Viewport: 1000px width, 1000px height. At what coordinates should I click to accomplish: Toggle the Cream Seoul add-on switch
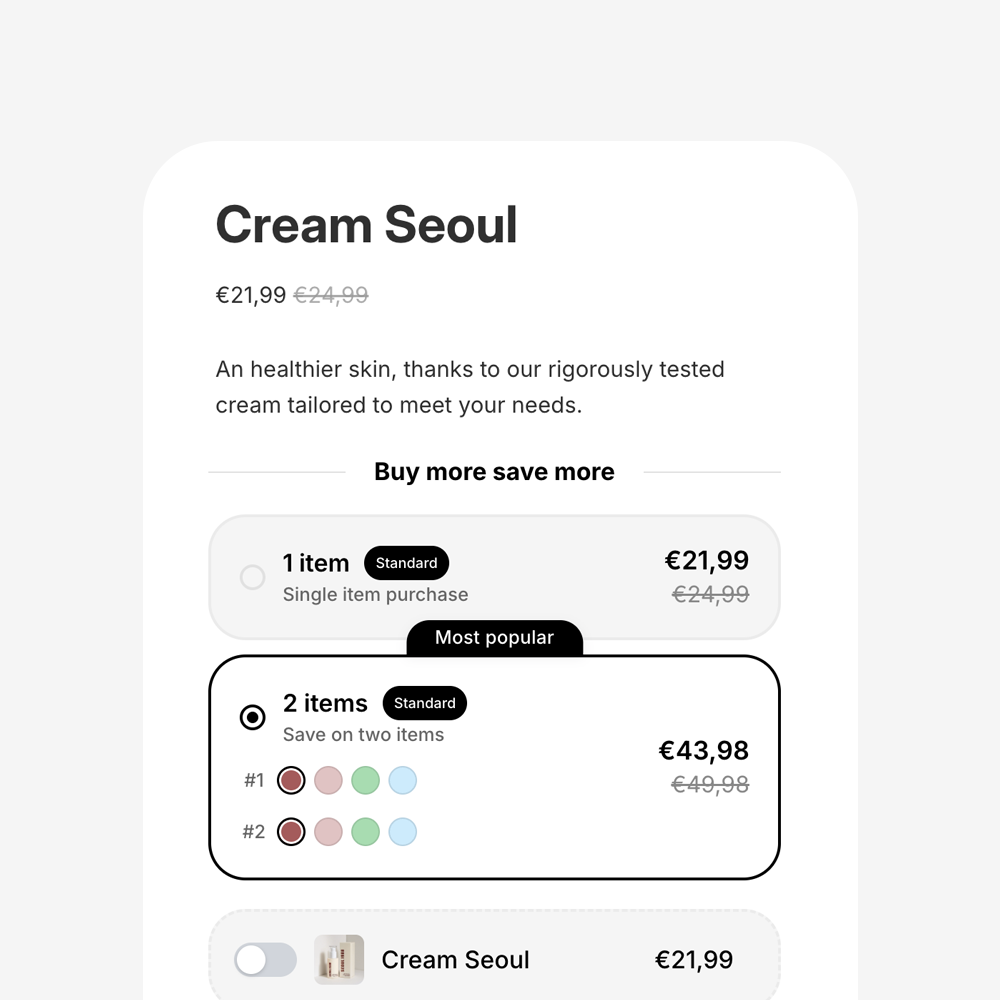265,960
